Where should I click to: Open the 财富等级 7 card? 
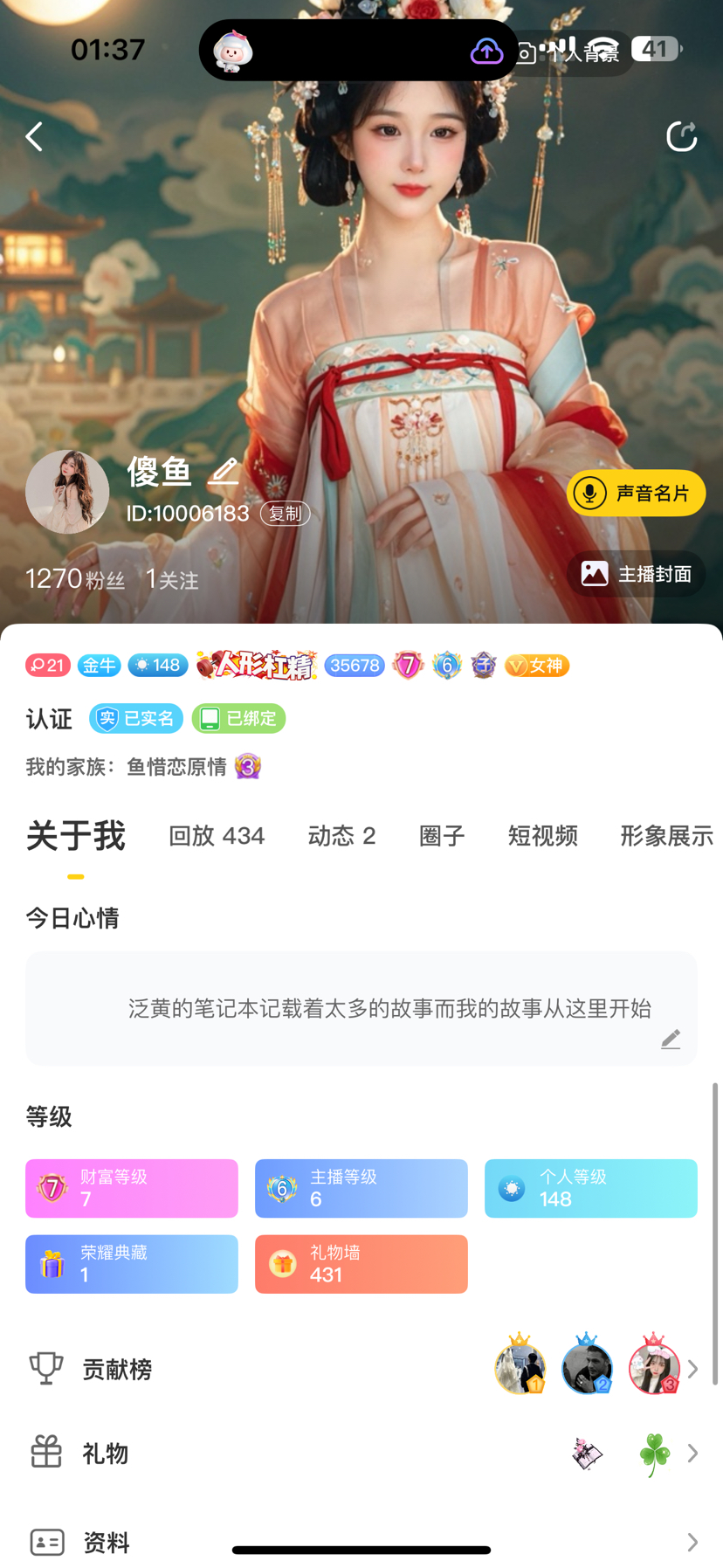[x=132, y=1188]
